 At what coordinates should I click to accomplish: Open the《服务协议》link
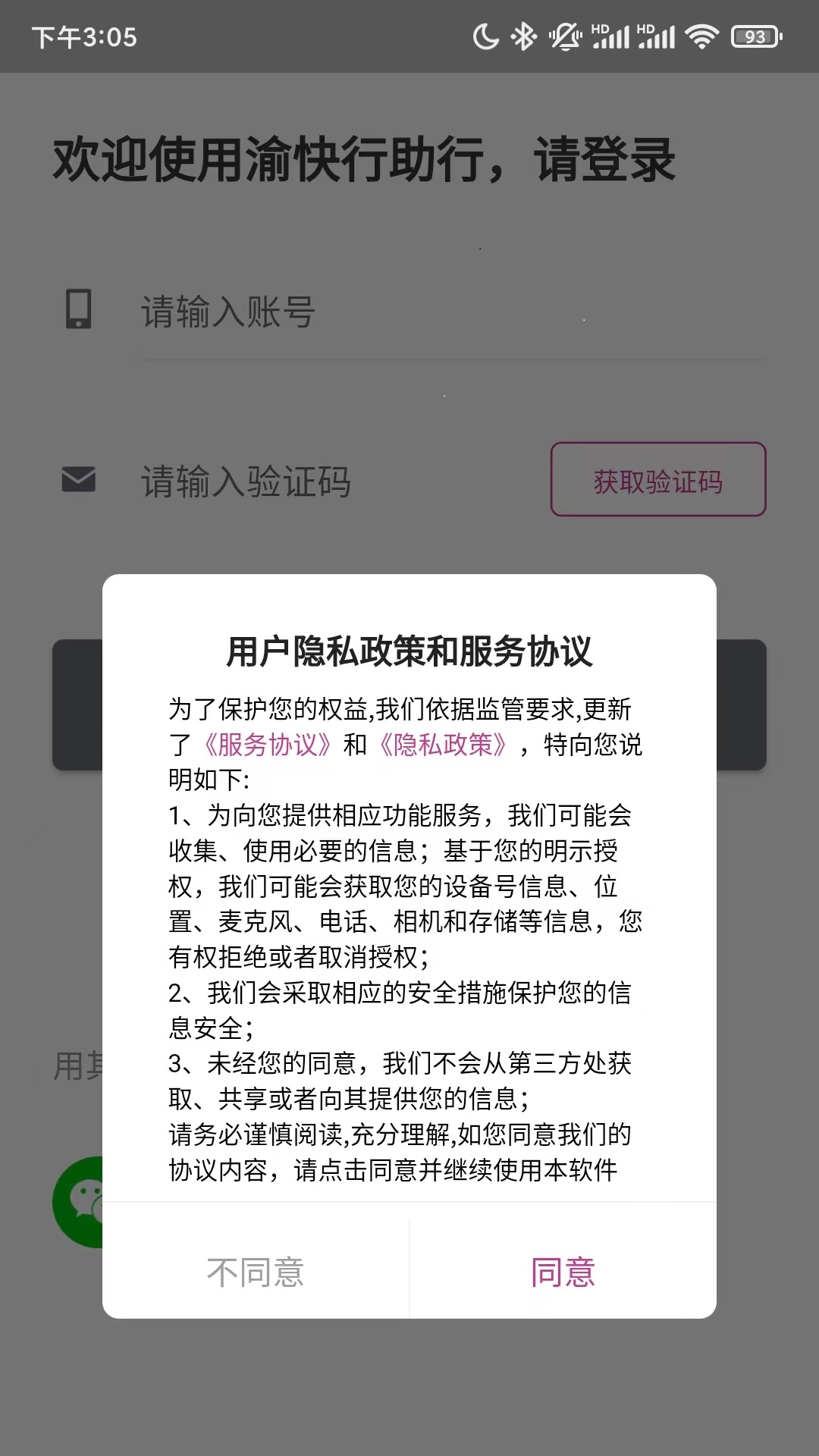[x=268, y=745]
